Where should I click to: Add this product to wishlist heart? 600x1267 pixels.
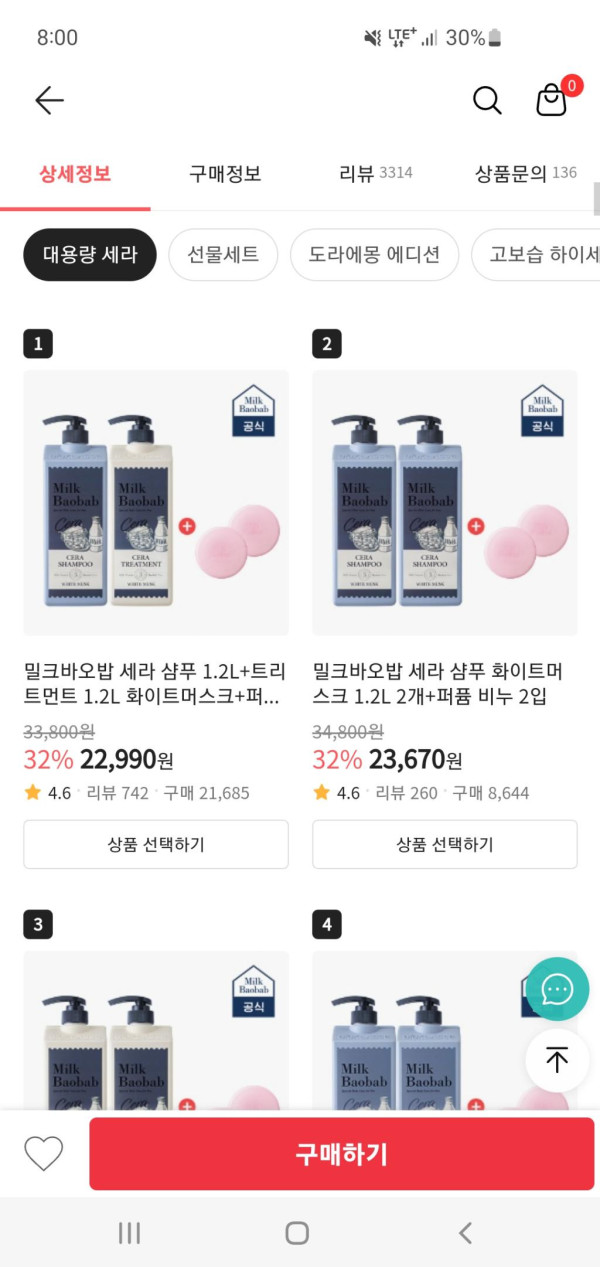[x=44, y=1154]
